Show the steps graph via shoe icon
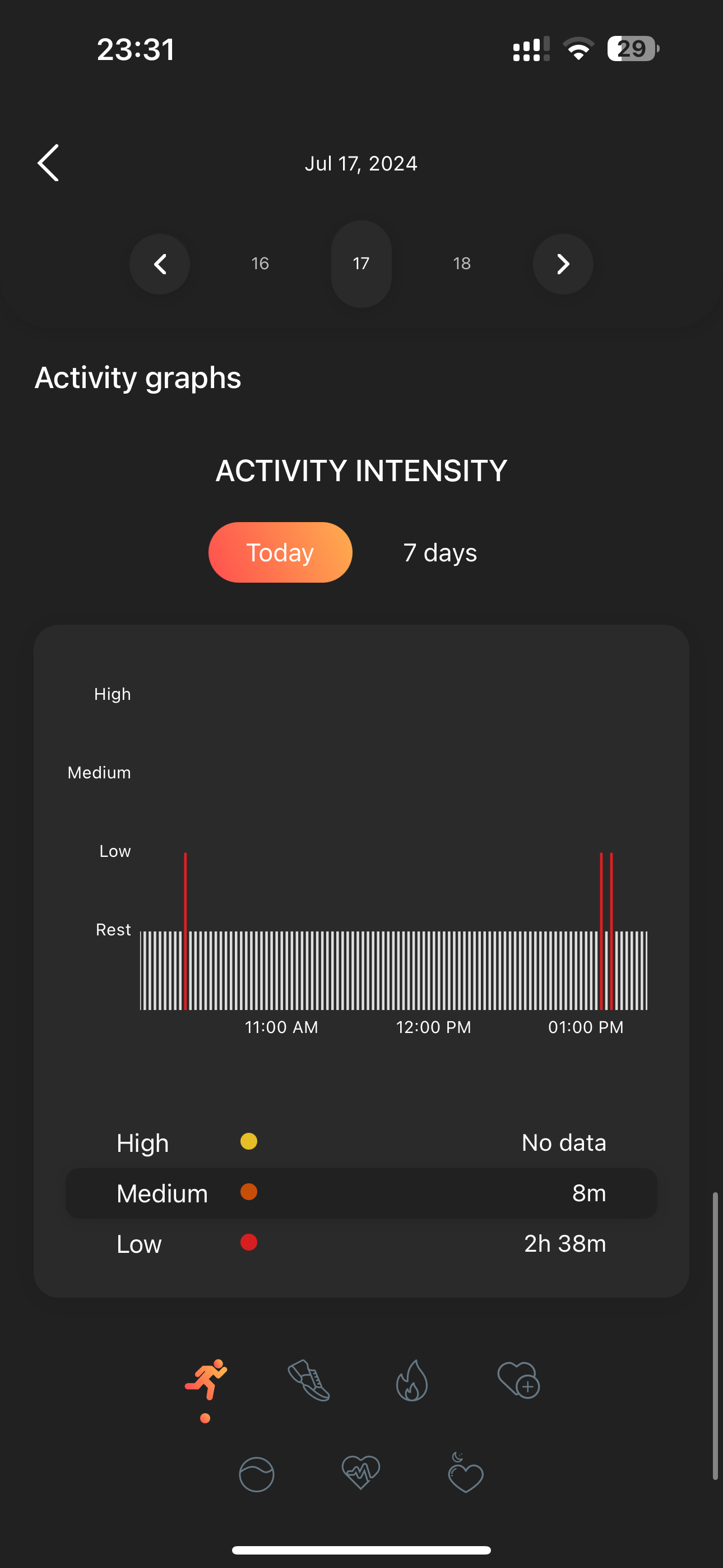 309,1381
